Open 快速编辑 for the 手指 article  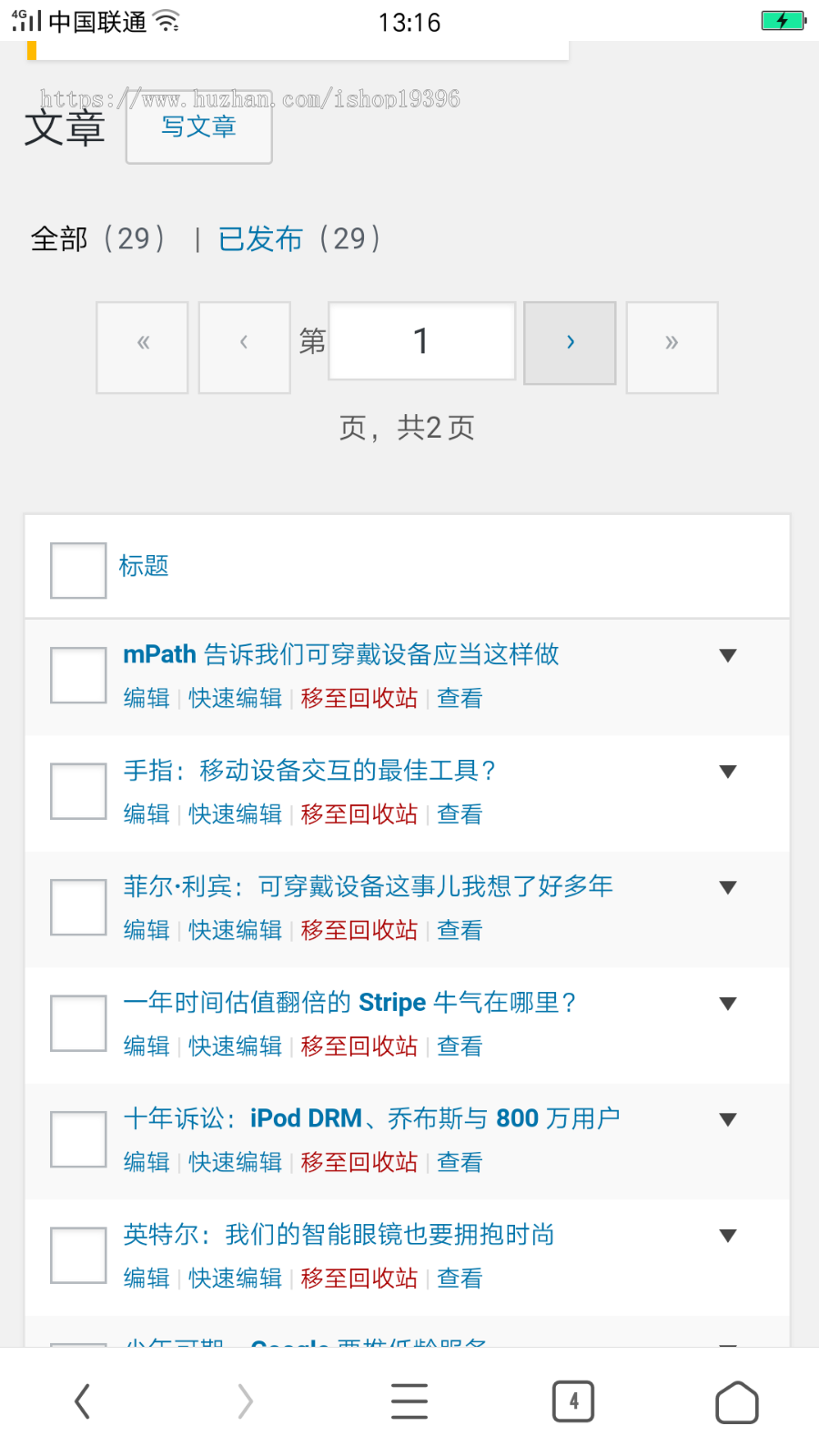235,814
